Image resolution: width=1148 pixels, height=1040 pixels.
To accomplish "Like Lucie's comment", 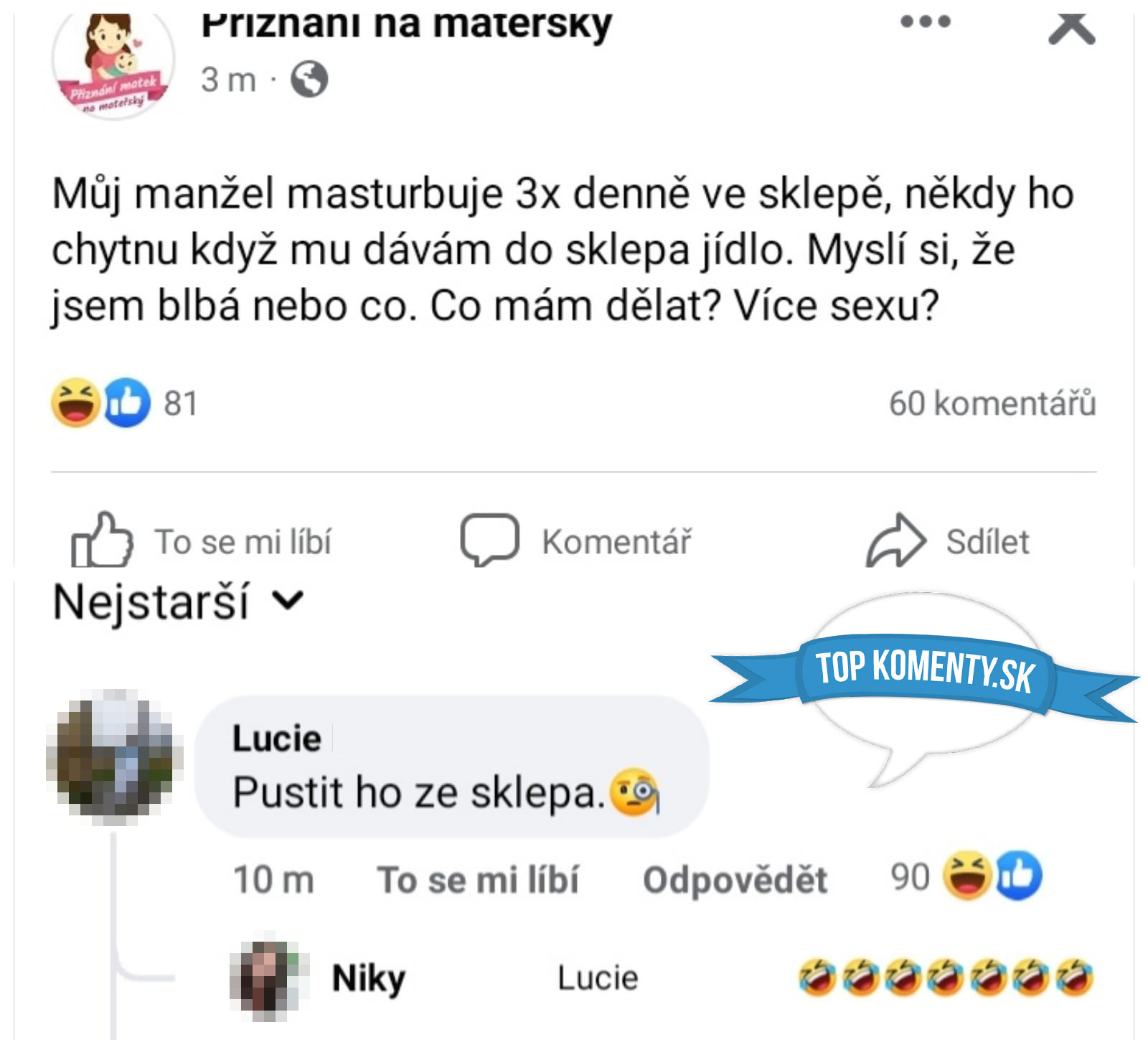I will coord(477,880).
